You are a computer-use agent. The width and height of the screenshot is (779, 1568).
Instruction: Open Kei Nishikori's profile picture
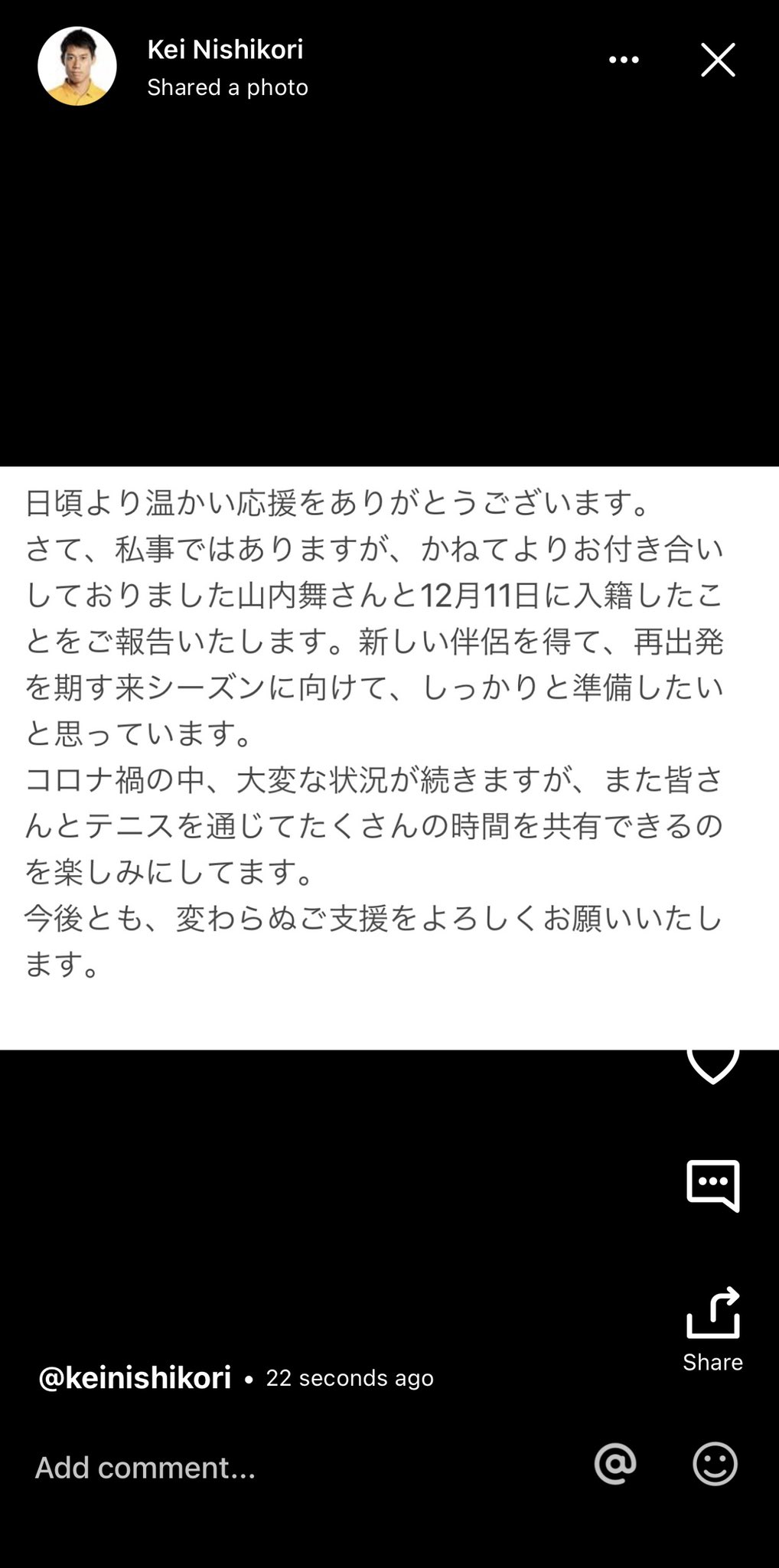tap(77, 67)
